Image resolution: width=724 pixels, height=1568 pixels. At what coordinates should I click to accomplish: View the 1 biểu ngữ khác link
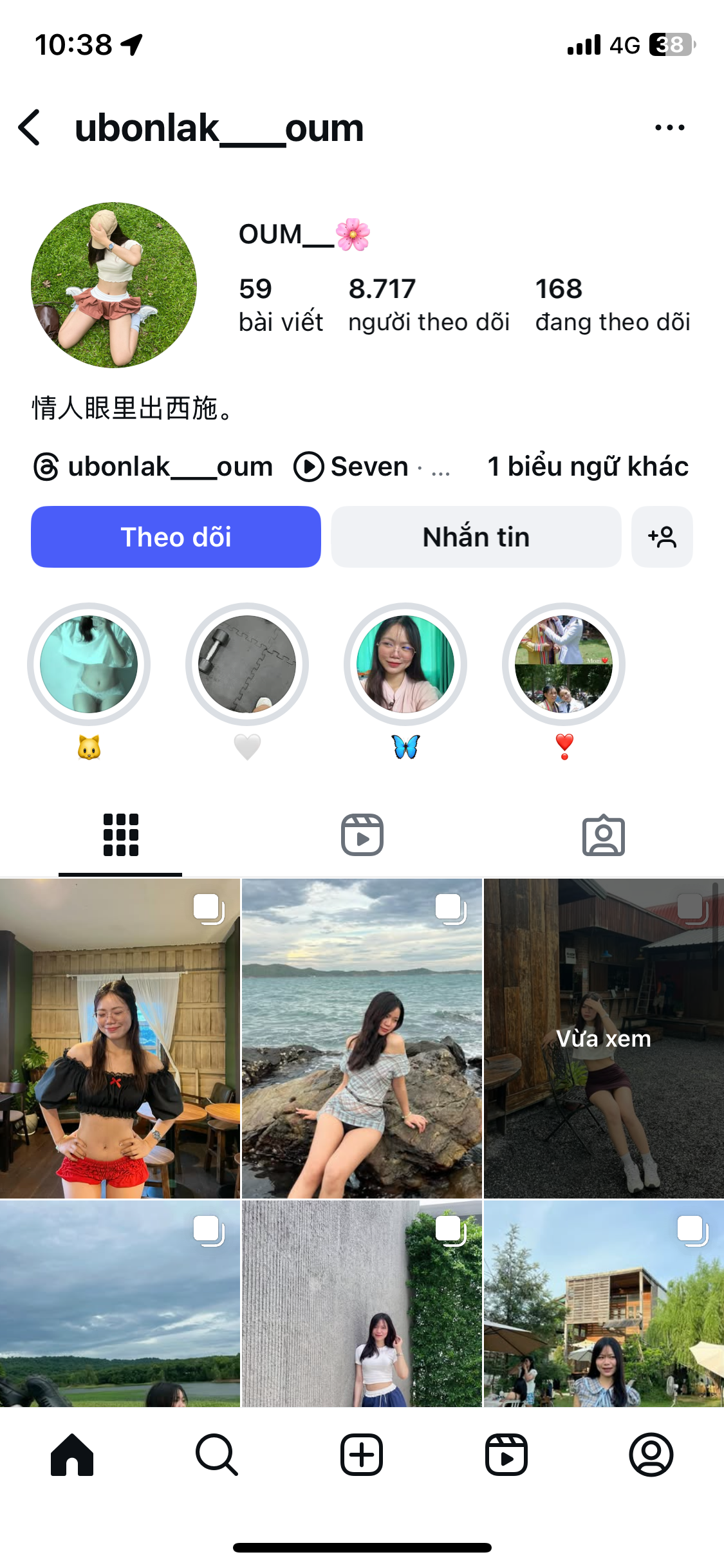click(588, 467)
